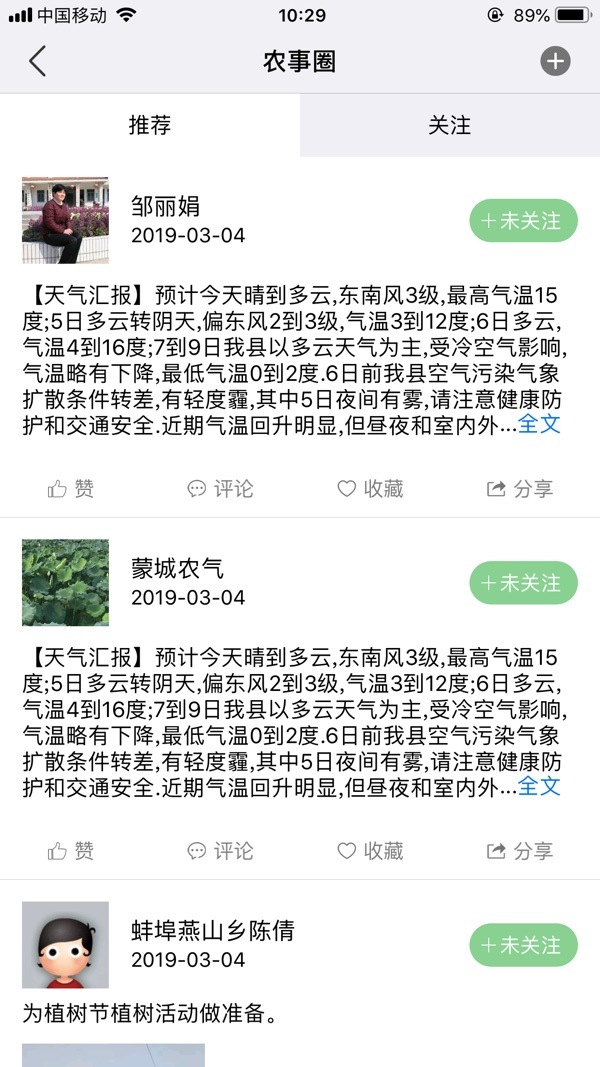Screen dimensions: 600x1067
Task: Follow 蒙城农气 with the 未关注 button
Action: click(x=523, y=582)
